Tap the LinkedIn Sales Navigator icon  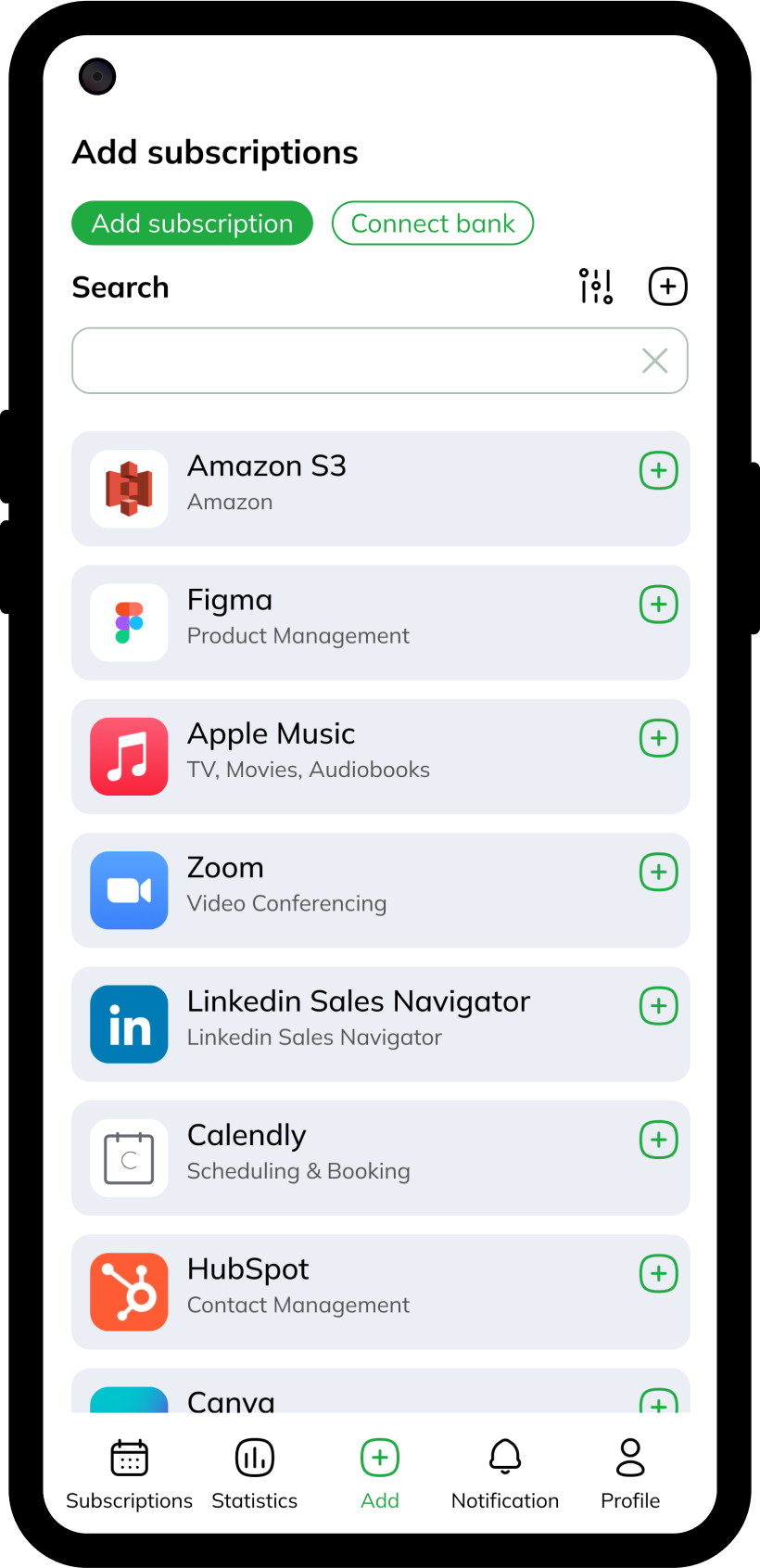[129, 1024]
